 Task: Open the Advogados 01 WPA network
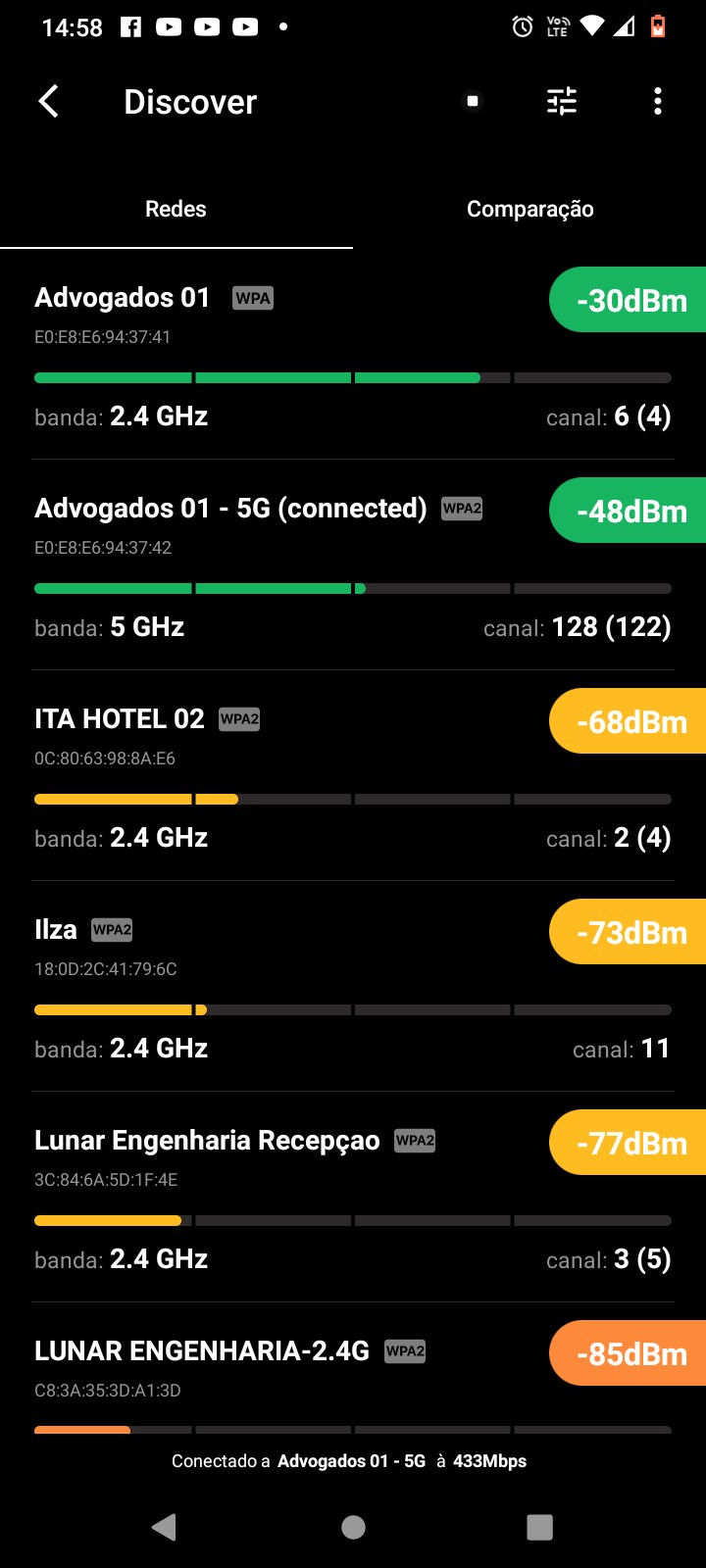(294, 353)
